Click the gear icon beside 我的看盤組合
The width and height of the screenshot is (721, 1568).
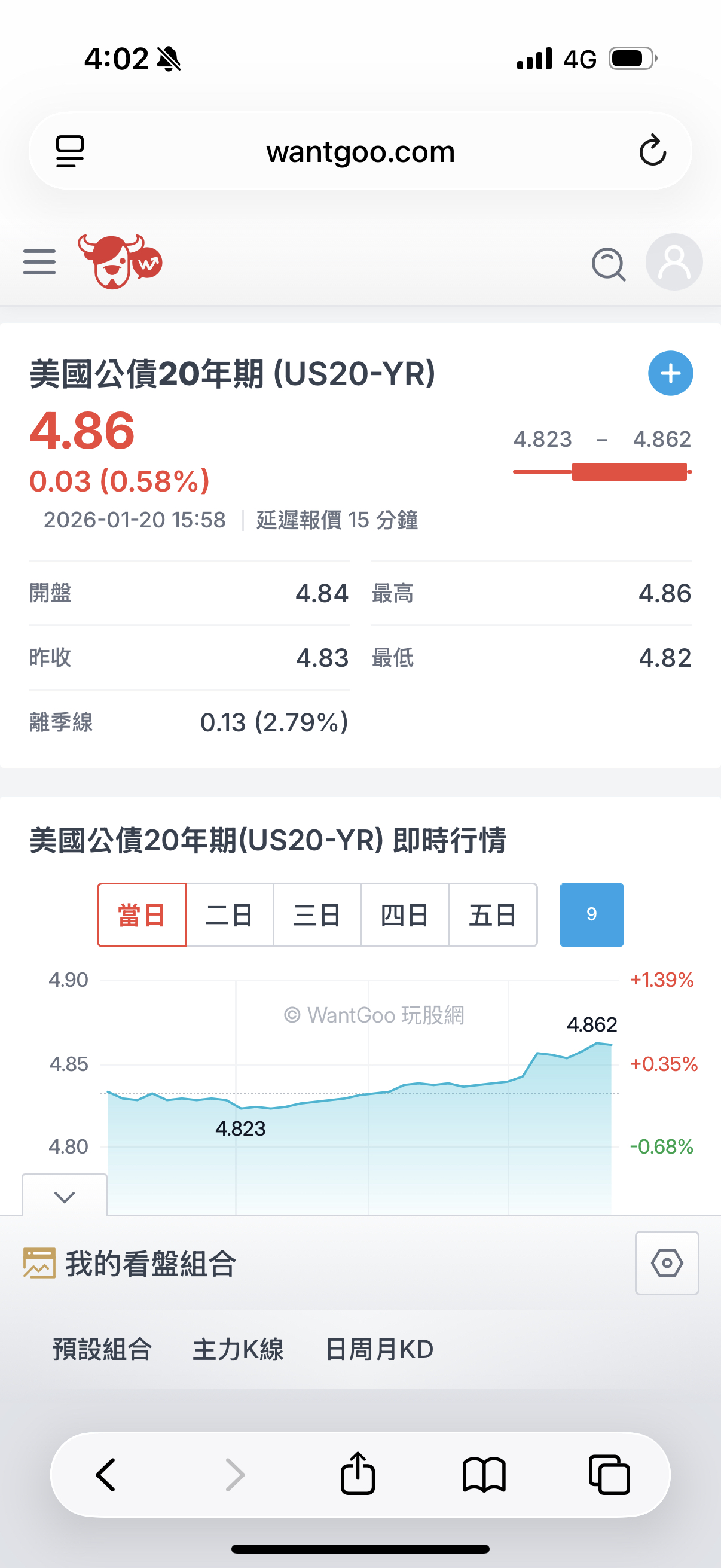[x=666, y=1263]
